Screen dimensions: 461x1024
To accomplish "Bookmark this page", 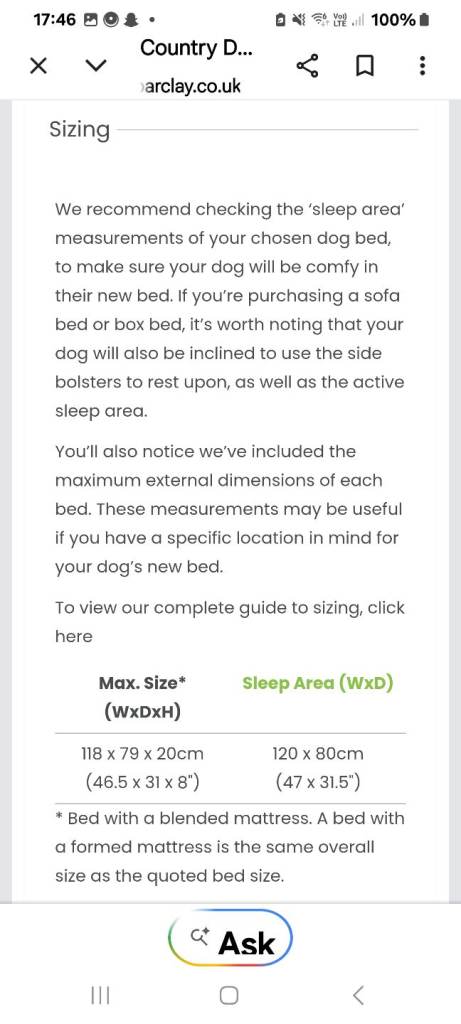I will point(364,66).
